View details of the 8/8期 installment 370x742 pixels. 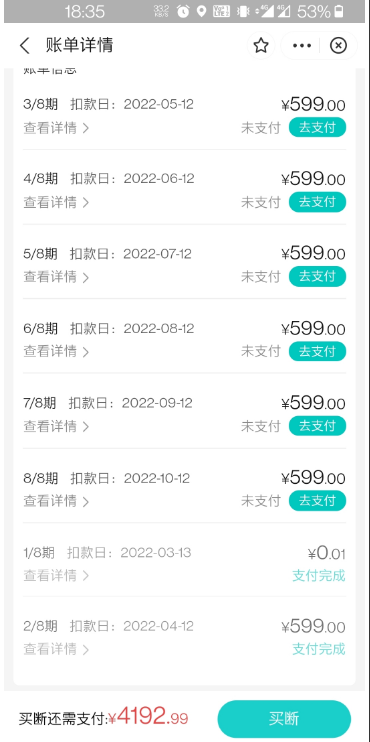point(56,501)
